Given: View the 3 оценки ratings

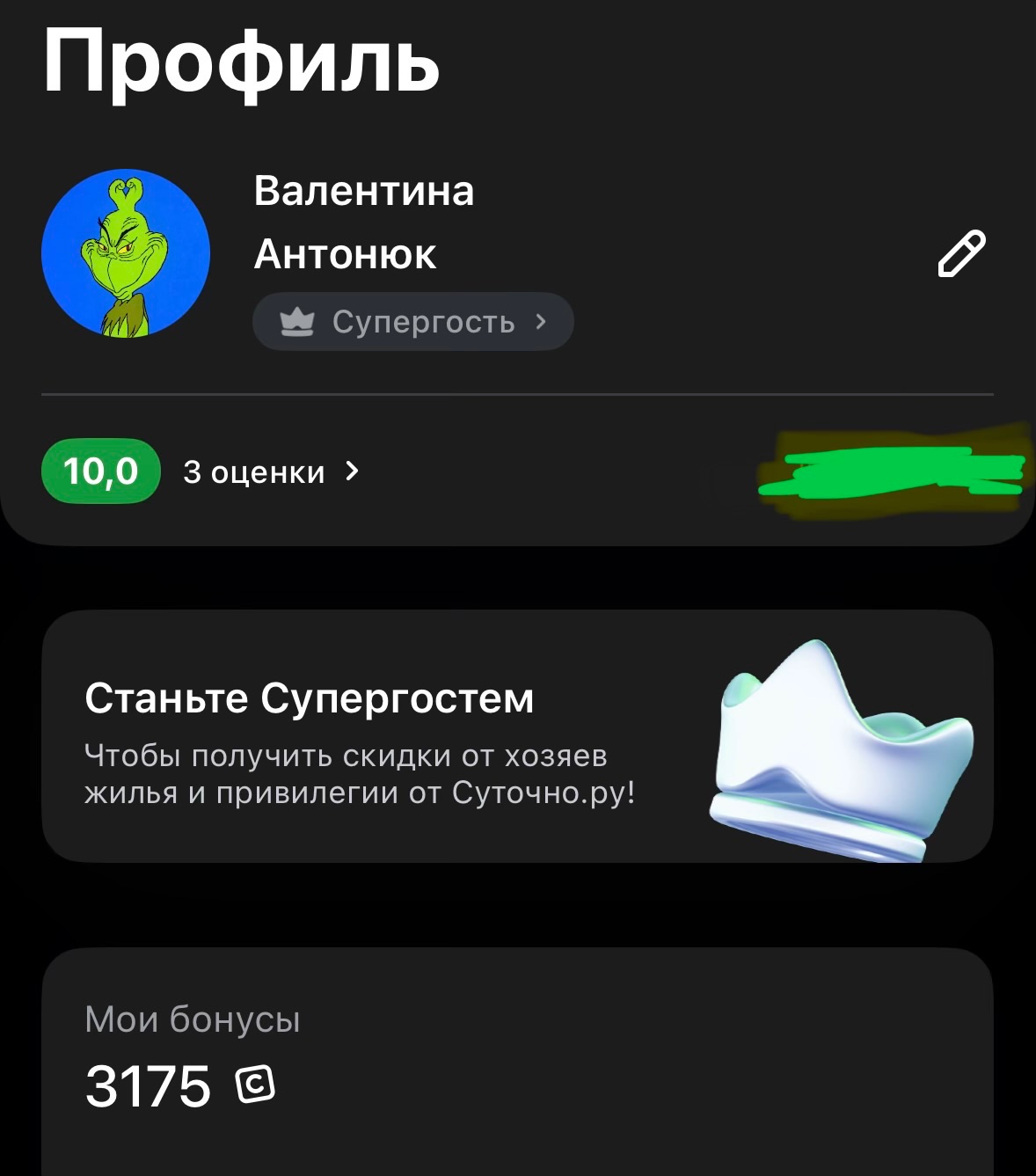Looking at the screenshot, I should tap(270, 472).
